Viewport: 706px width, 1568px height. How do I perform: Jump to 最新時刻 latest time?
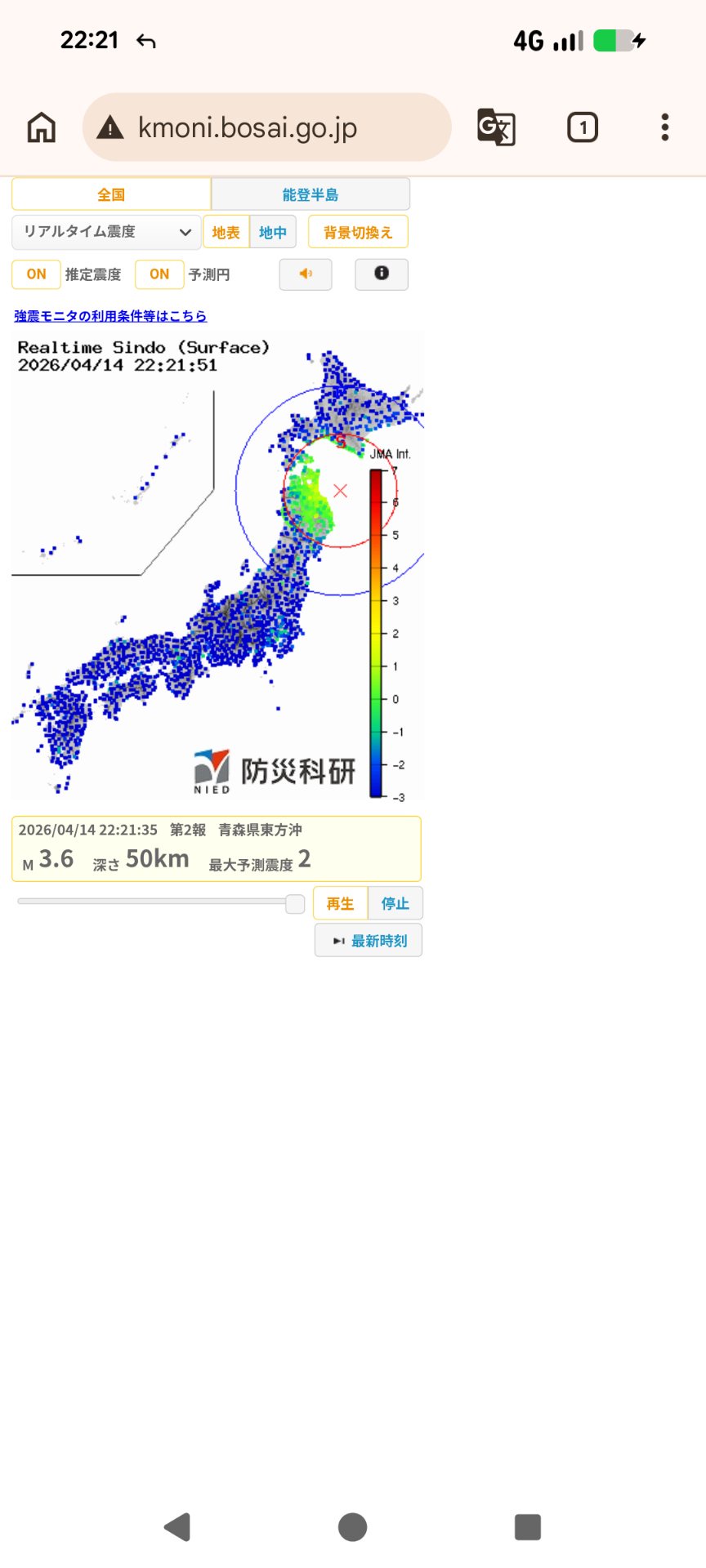point(369,941)
